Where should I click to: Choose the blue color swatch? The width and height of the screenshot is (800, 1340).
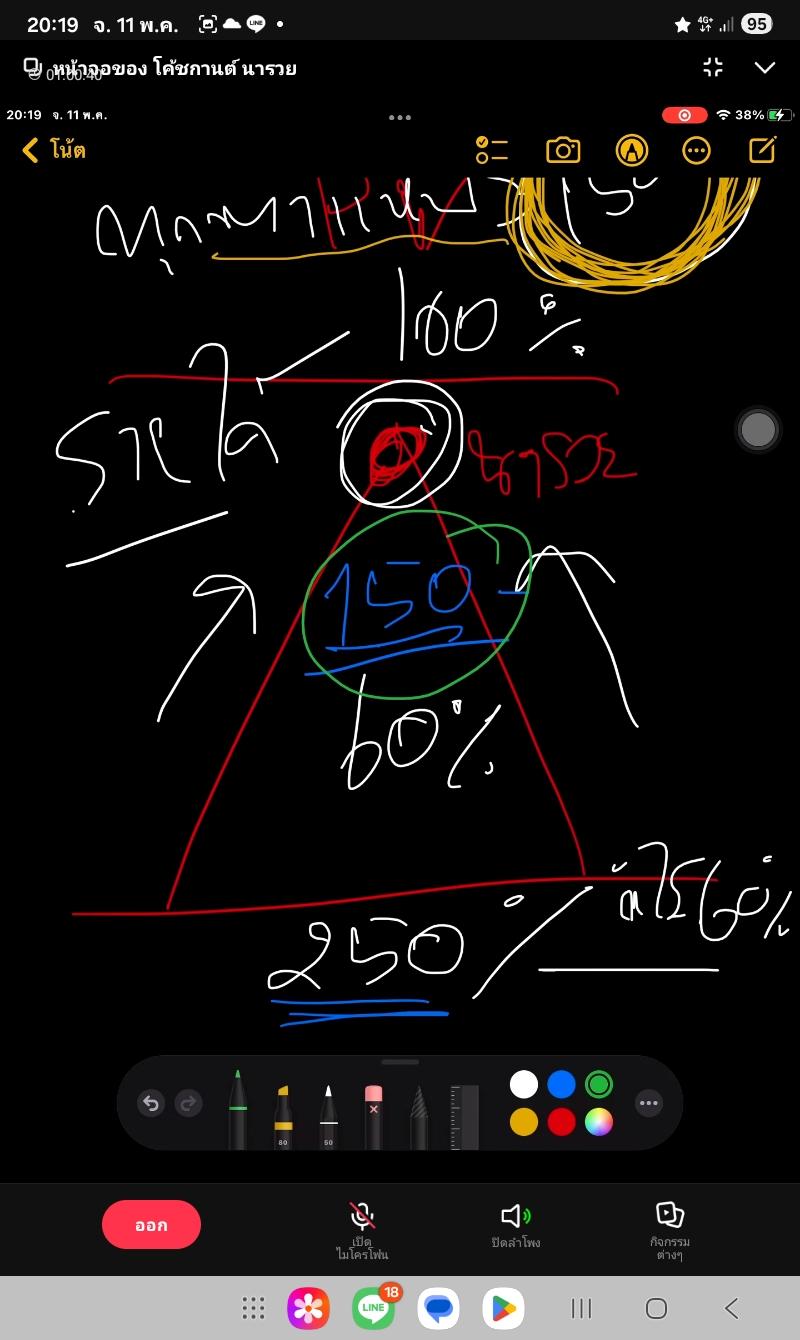pos(562,1084)
